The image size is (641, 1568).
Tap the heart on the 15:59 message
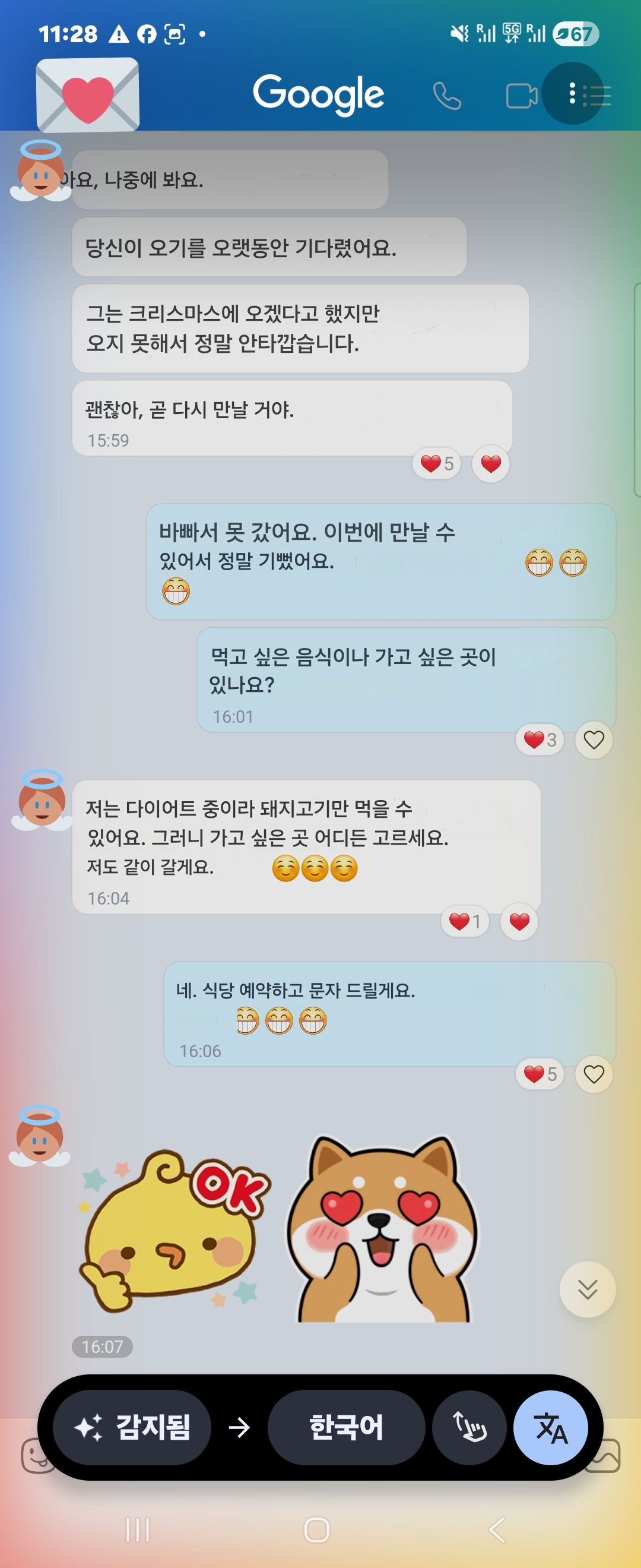coord(490,464)
